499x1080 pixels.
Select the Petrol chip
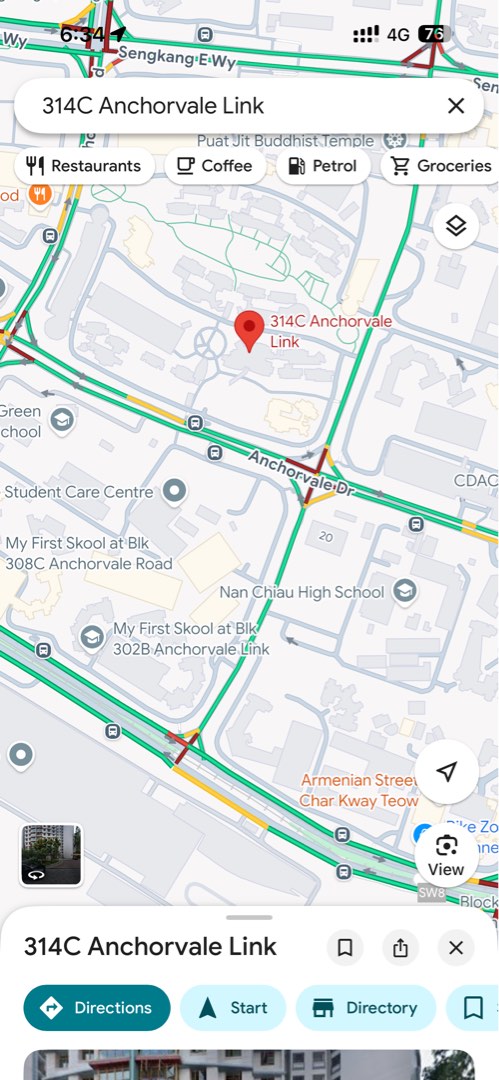tap(323, 166)
